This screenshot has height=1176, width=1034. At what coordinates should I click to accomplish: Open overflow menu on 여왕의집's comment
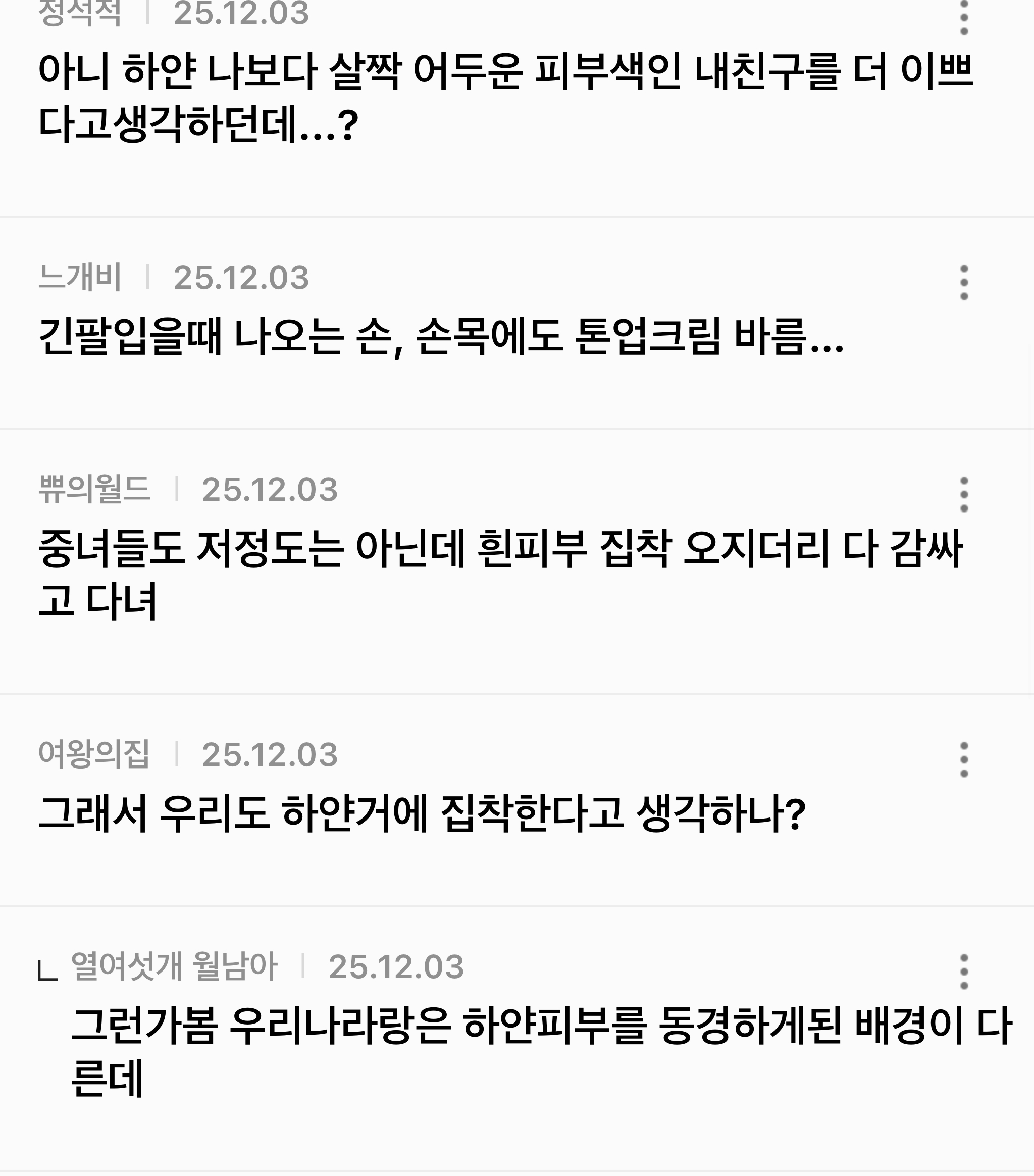[964, 759]
